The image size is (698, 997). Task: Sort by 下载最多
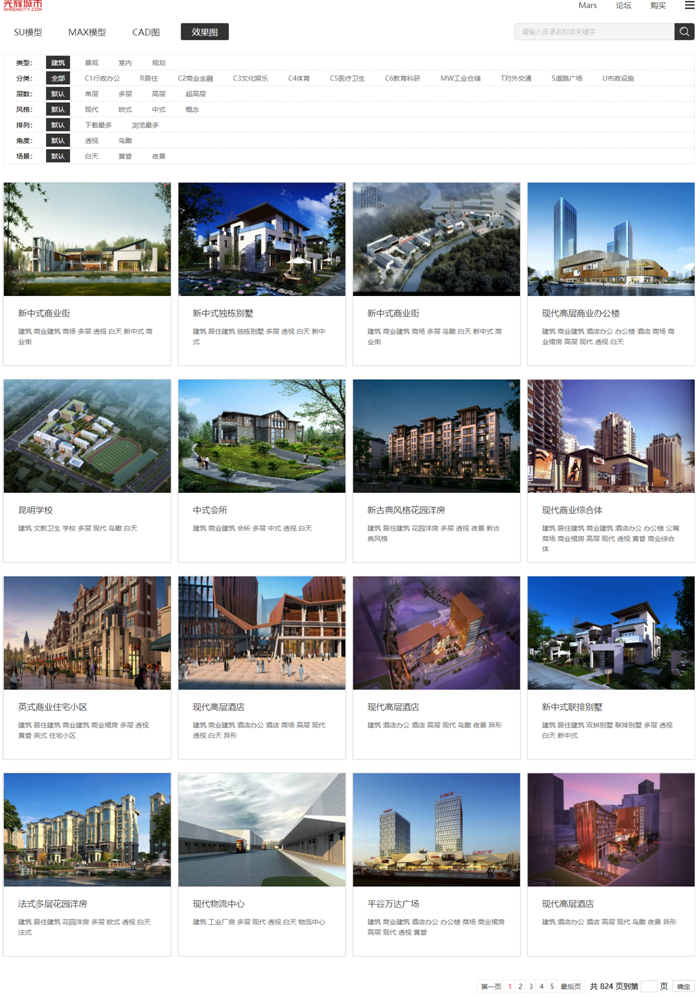tap(98, 125)
